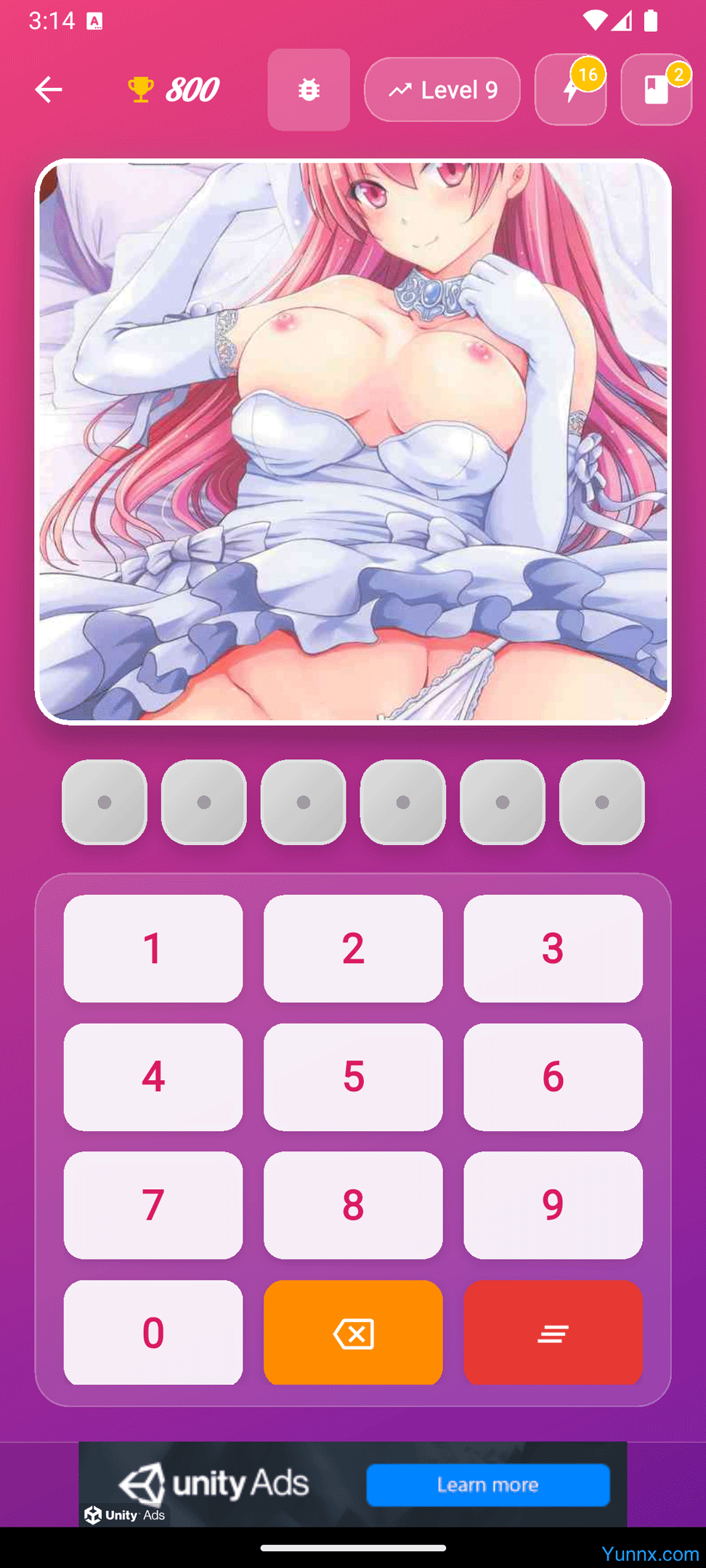
Task: Enter digit 8 on the keypad
Action: pos(353,1205)
